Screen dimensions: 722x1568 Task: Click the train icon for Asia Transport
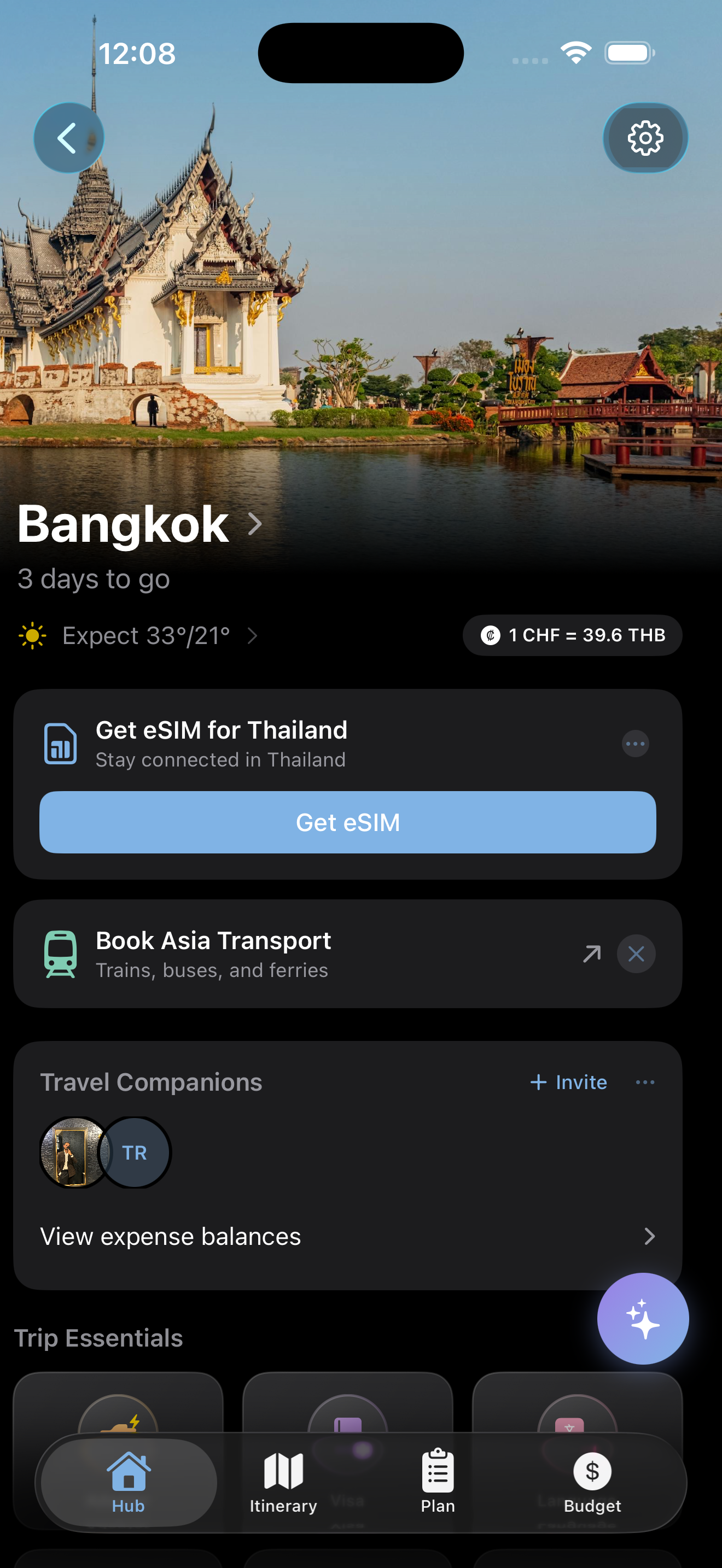[x=61, y=954]
